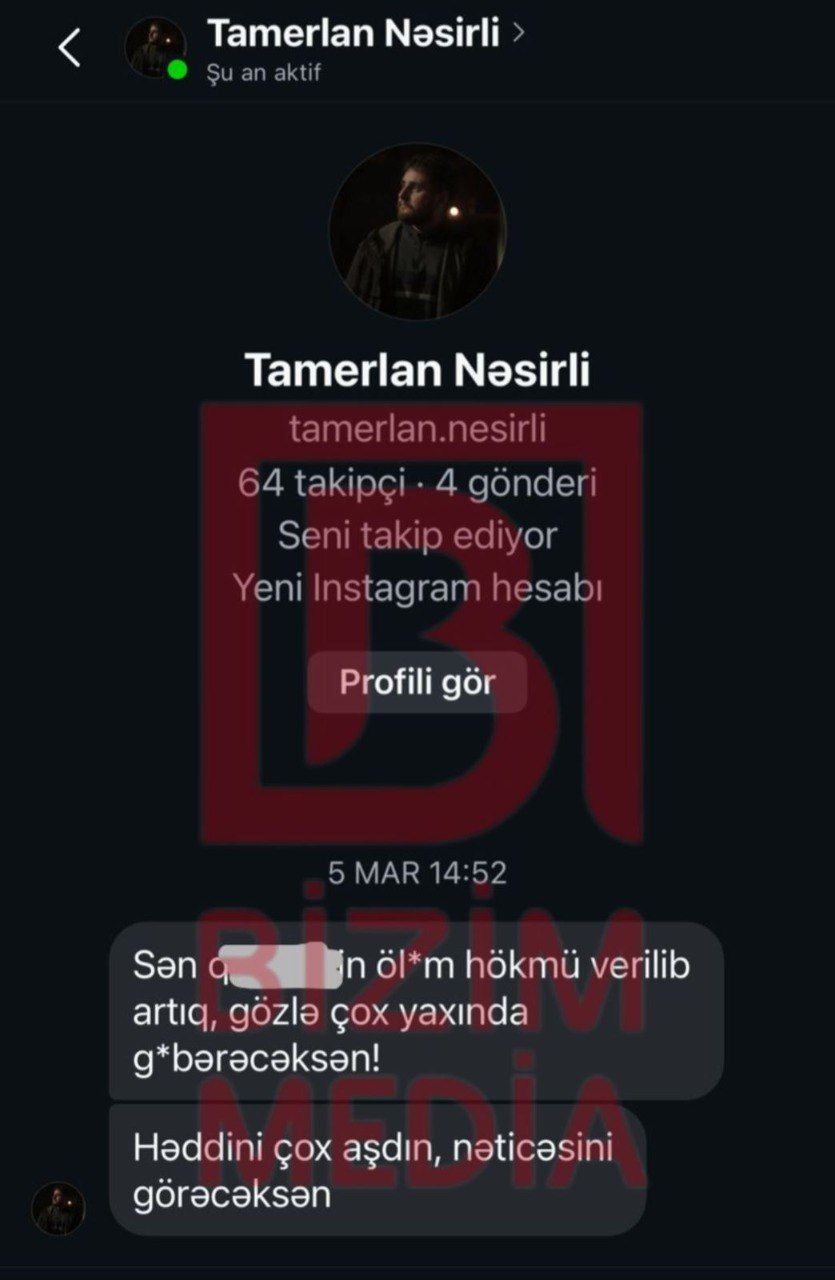Select the 'Şu an aktif' status text
This screenshot has height=1280, width=835.
coord(263,72)
